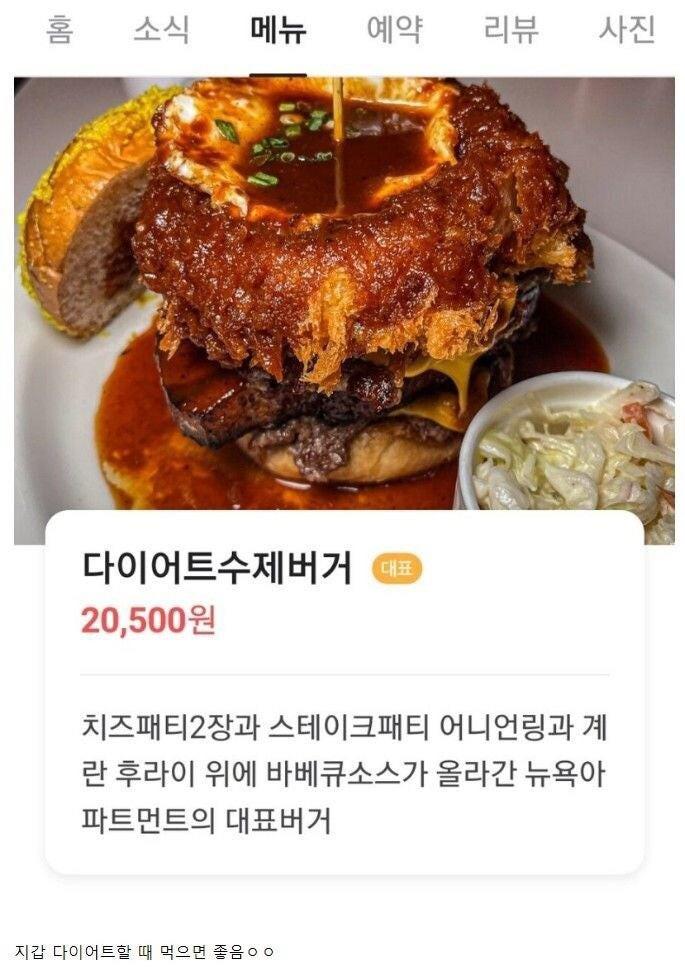The image size is (685, 972).
Task: Select the 메뉴 tab
Action: (277, 31)
